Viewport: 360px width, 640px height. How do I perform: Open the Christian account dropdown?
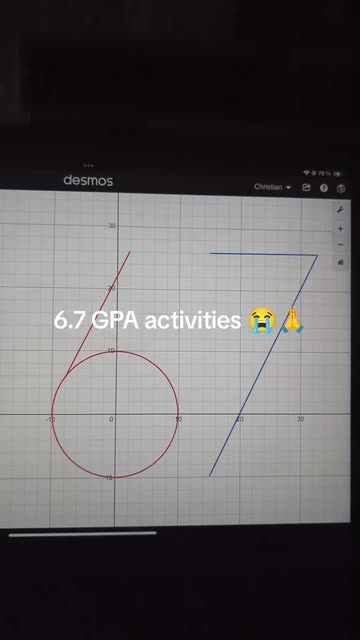[272, 187]
